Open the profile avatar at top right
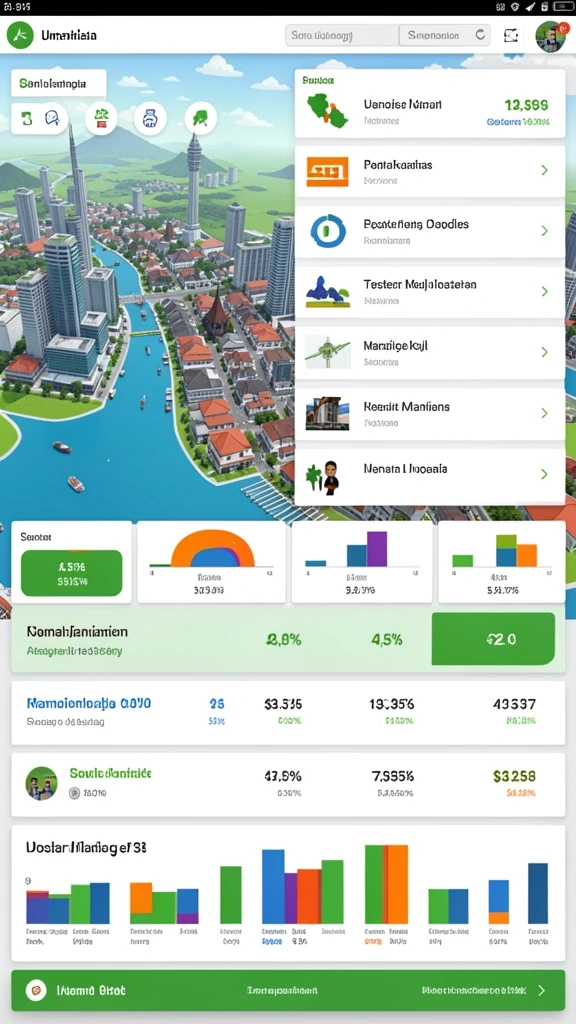 pos(551,36)
